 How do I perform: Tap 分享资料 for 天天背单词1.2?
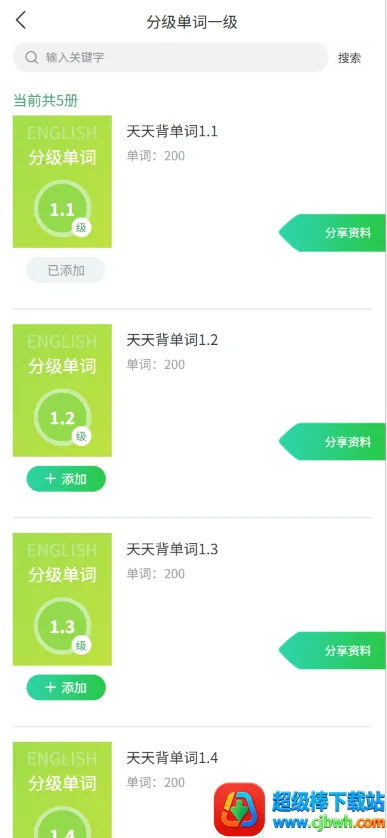[332, 441]
